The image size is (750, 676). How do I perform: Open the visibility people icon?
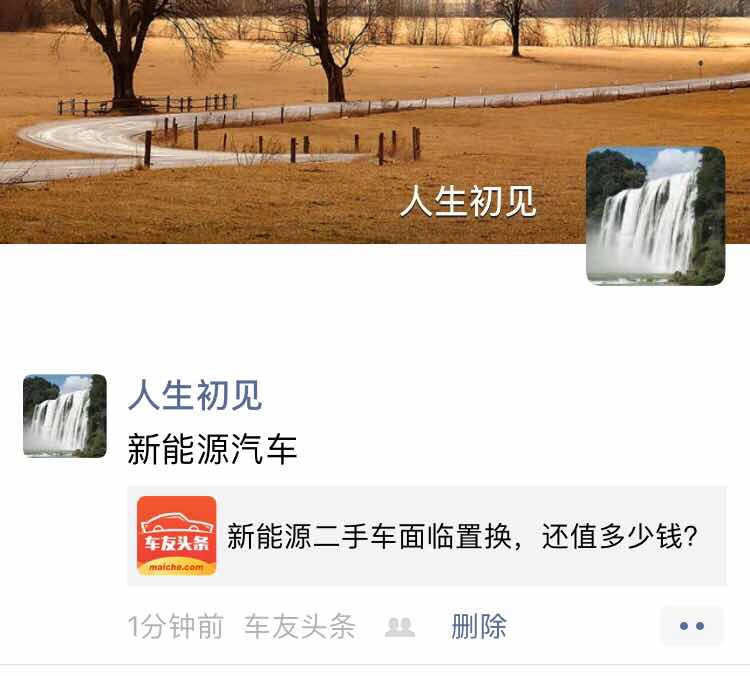click(x=400, y=627)
